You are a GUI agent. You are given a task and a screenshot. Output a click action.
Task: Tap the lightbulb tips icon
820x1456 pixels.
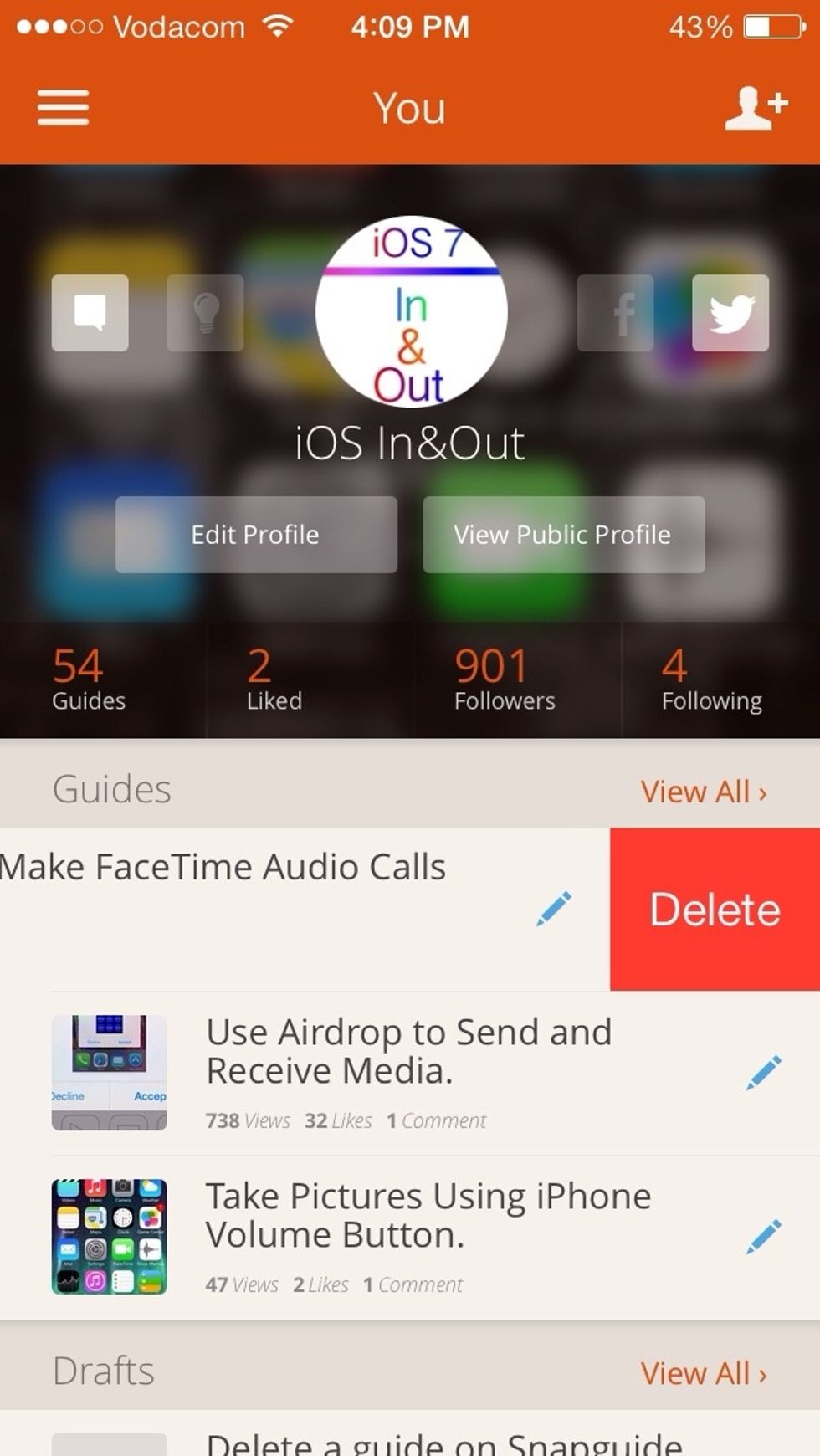[204, 314]
